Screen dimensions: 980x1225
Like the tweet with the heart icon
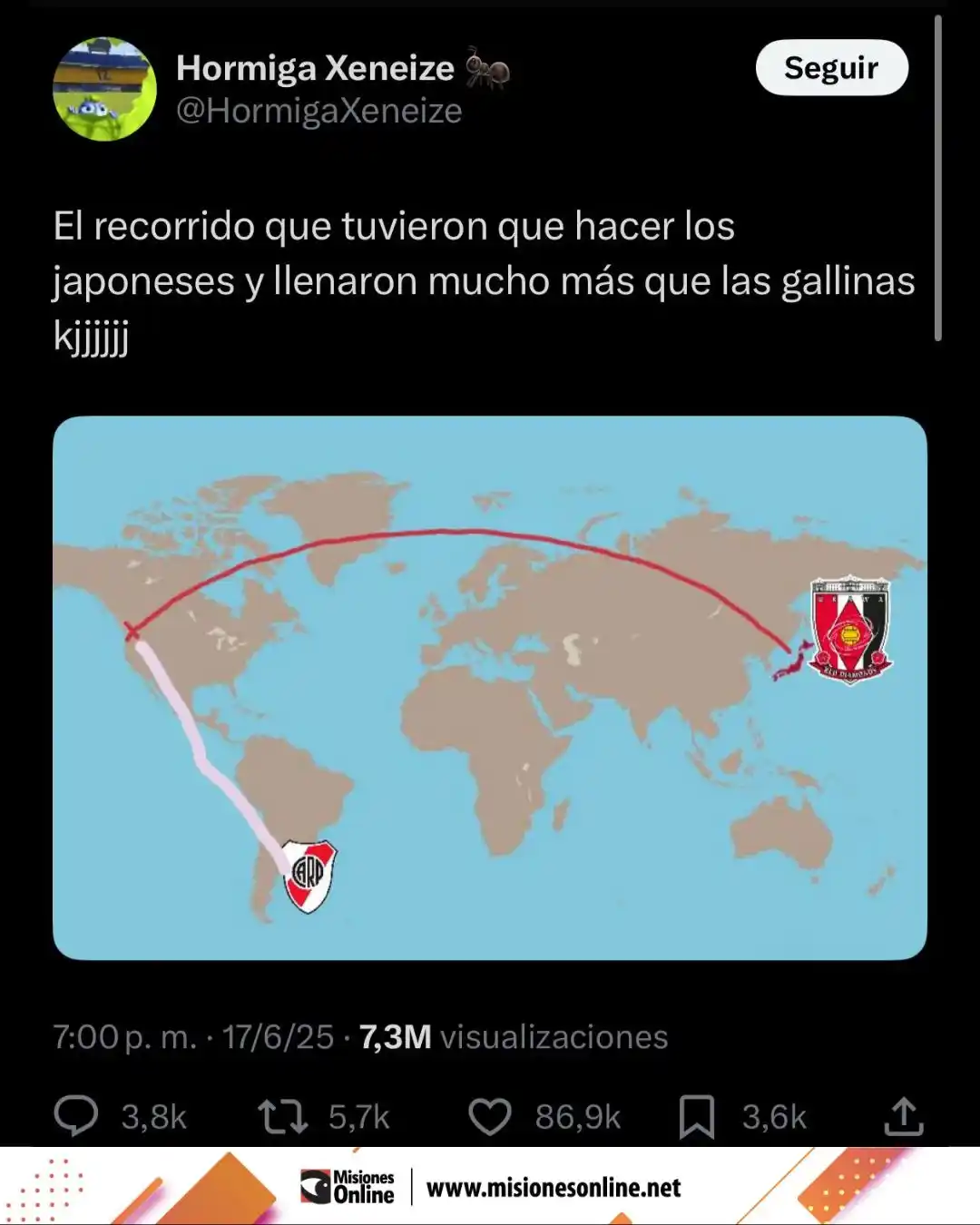pos(490,1116)
